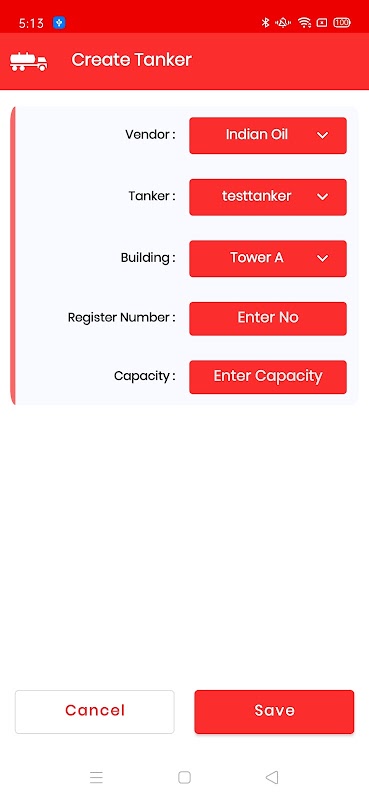This screenshot has width=369, height=800.
Task: Focus the Enter Capacity field
Action: pyautogui.click(x=268, y=377)
